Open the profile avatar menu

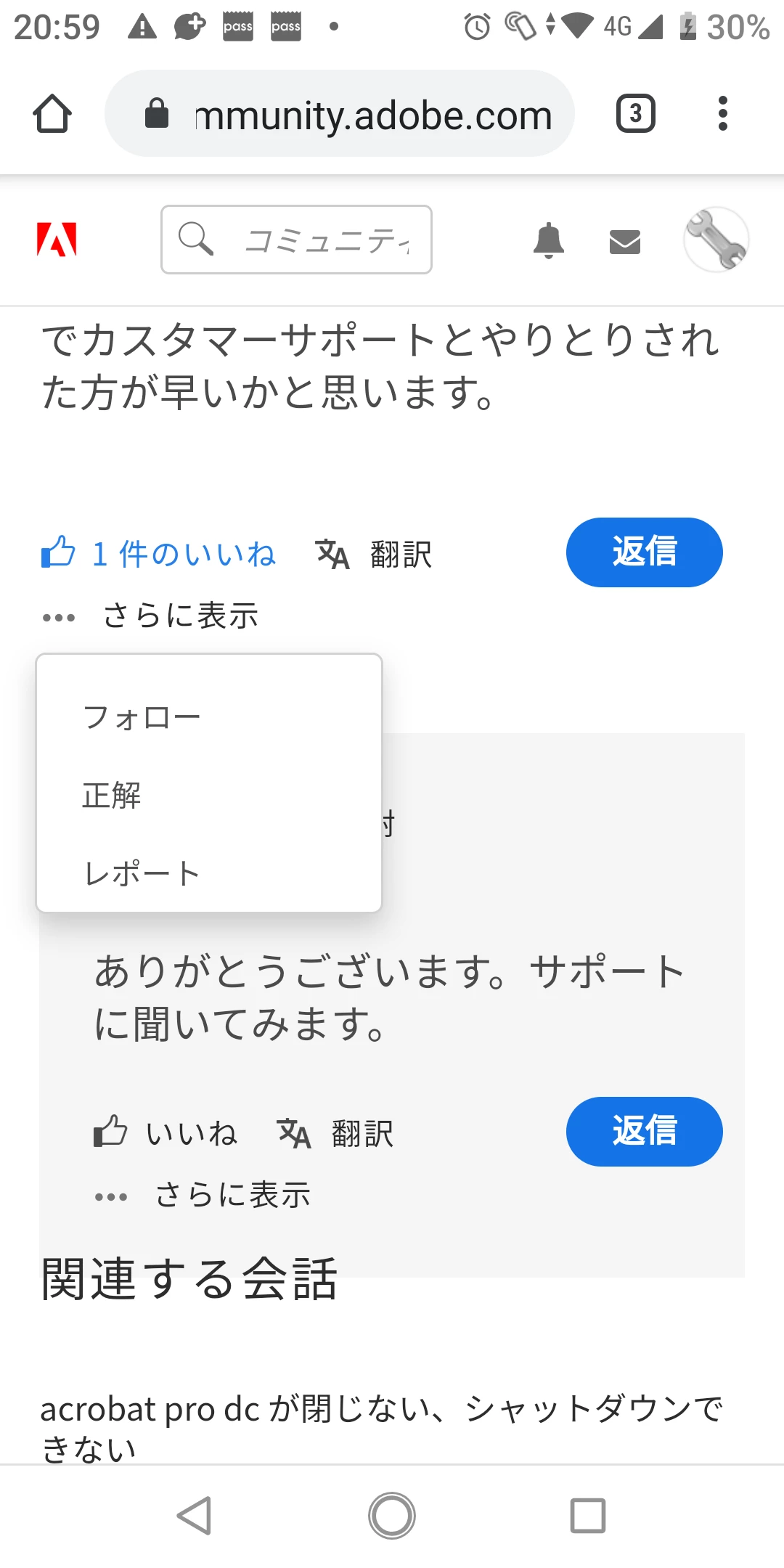point(716,240)
